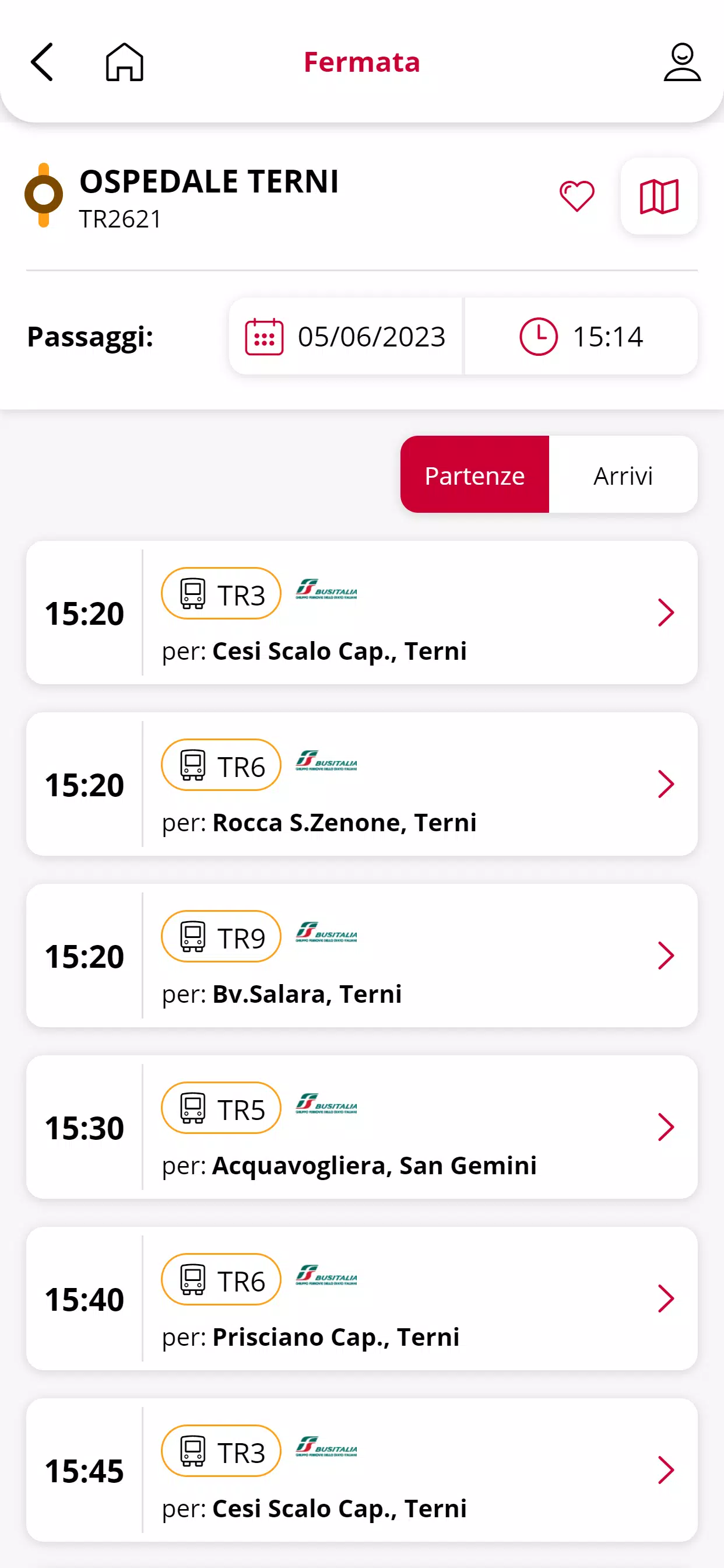
Task: Add Ospedale Terni to favorites
Action: tap(577, 196)
